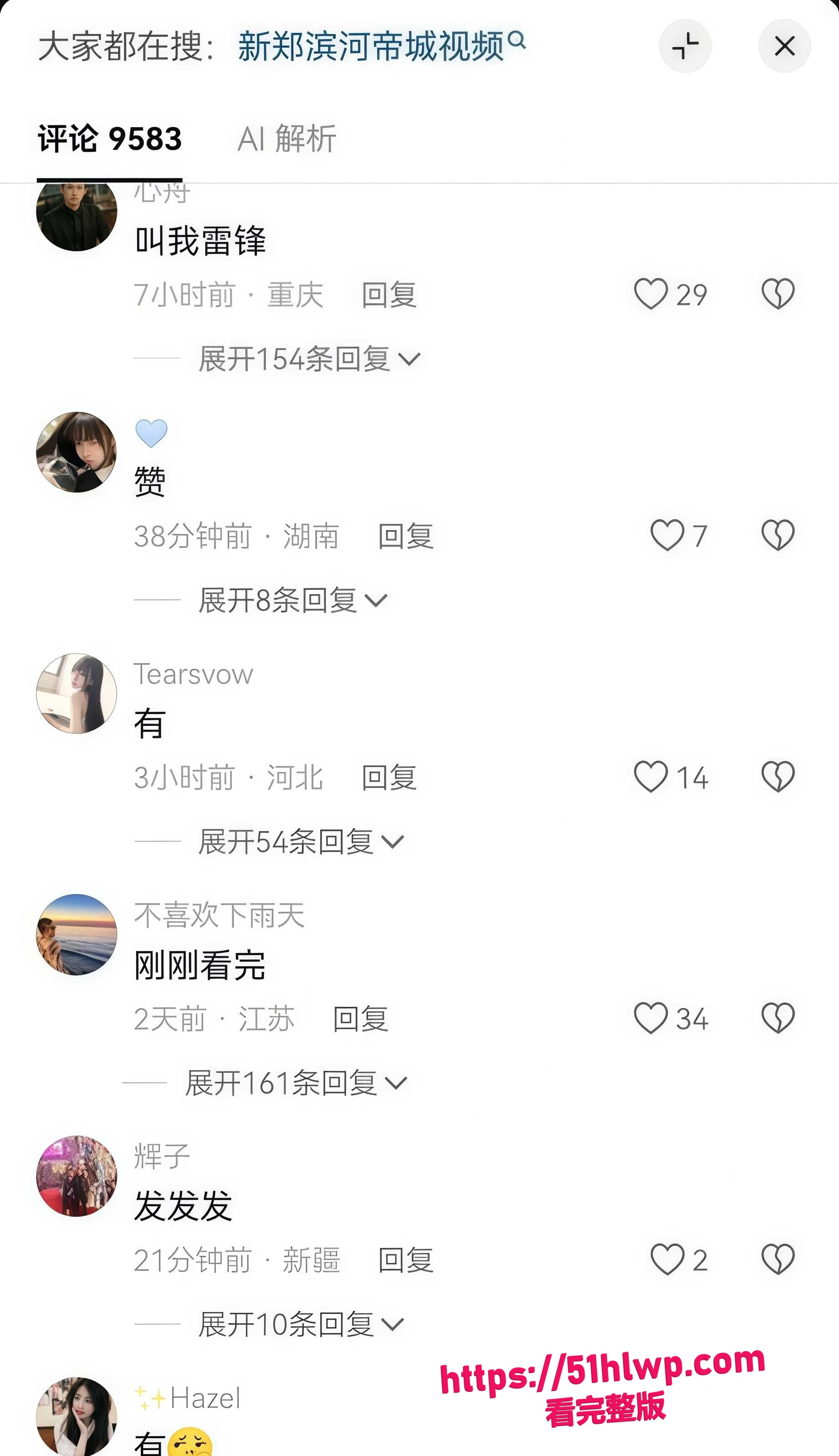Close the comments panel
The width and height of the screenshot is (839, 1456).
tap(784, 46)
